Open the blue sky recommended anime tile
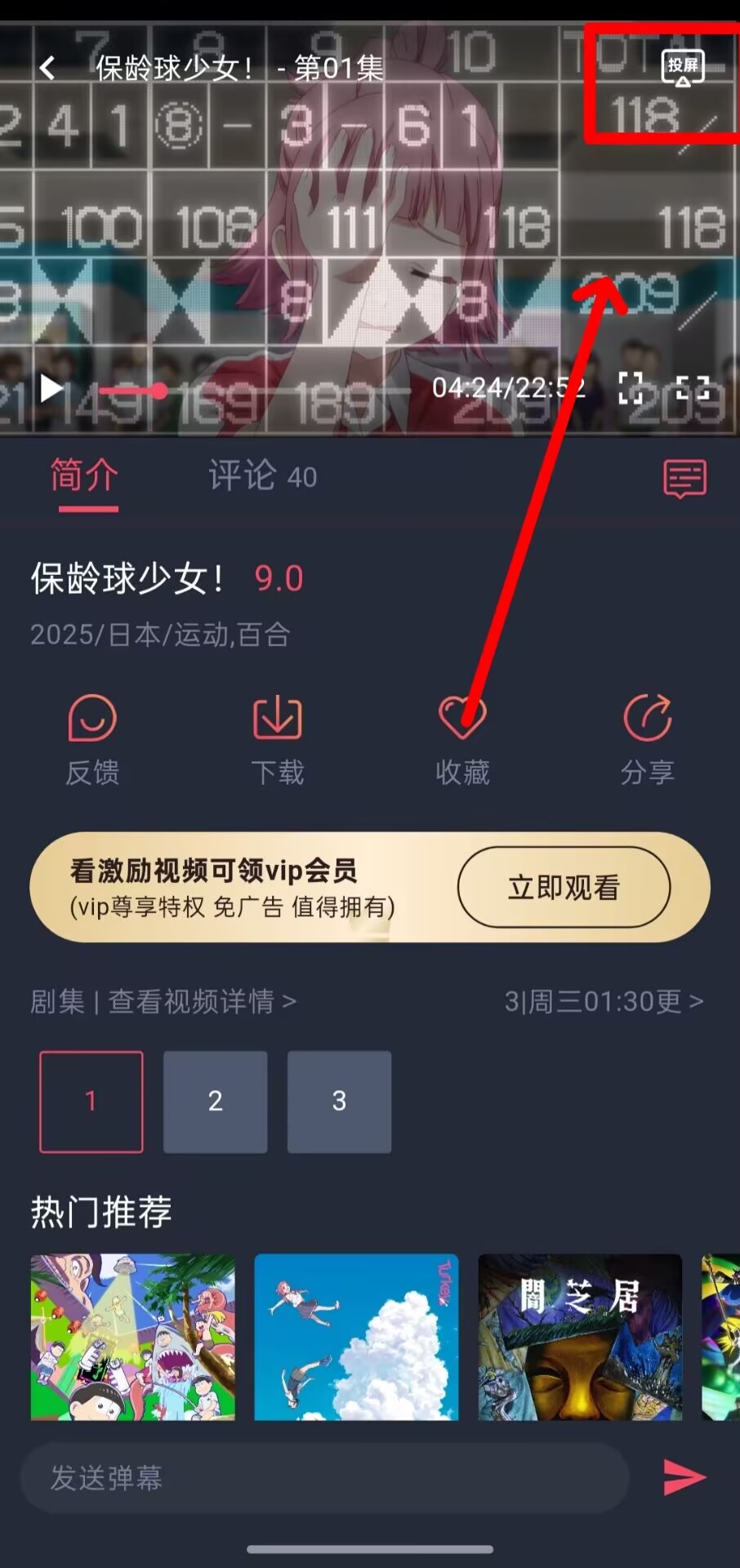This screenshot has height=1568, width=740. [x=356, y=1337]
